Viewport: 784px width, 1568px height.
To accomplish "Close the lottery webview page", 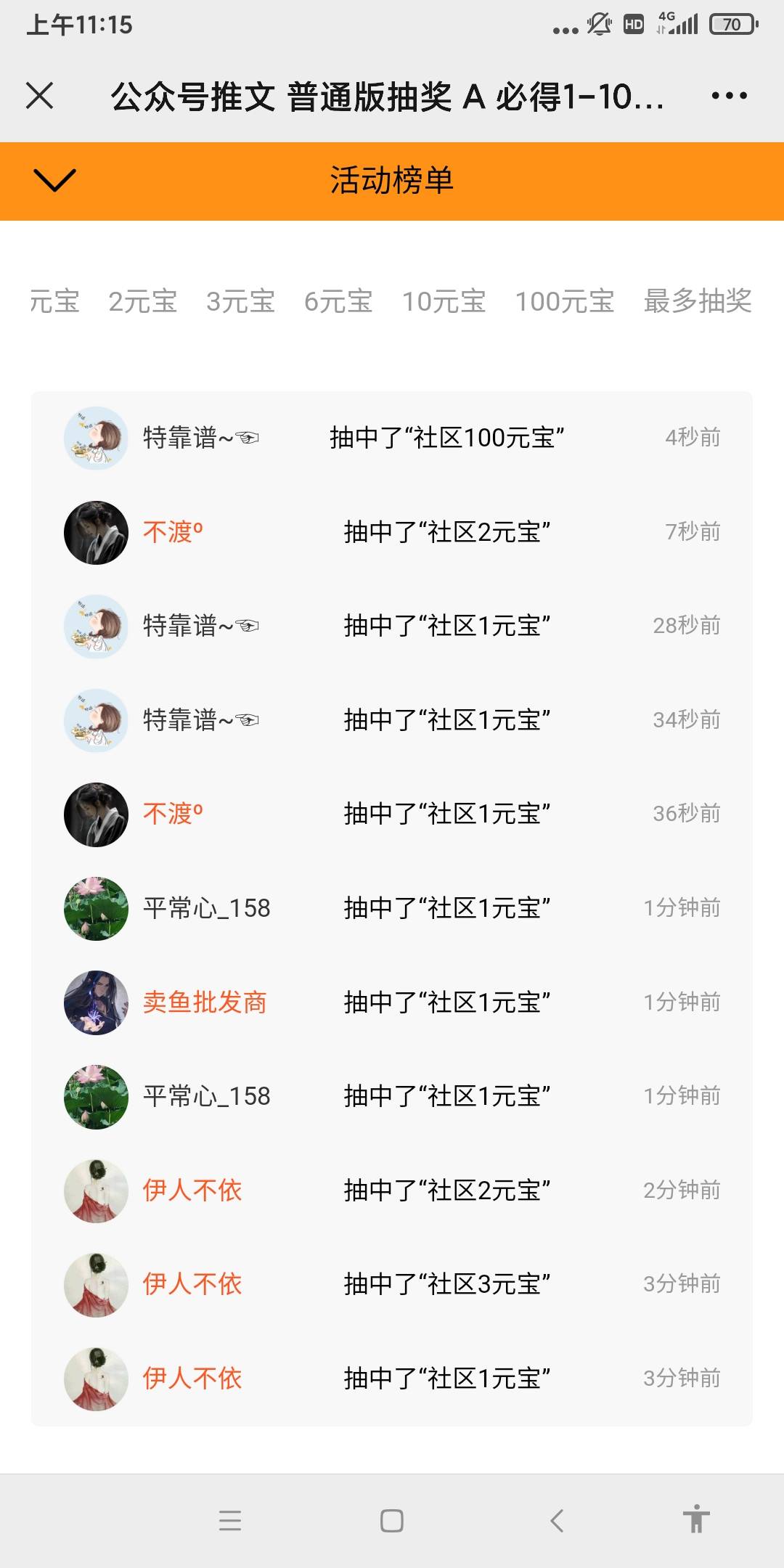I will point(40,95).
